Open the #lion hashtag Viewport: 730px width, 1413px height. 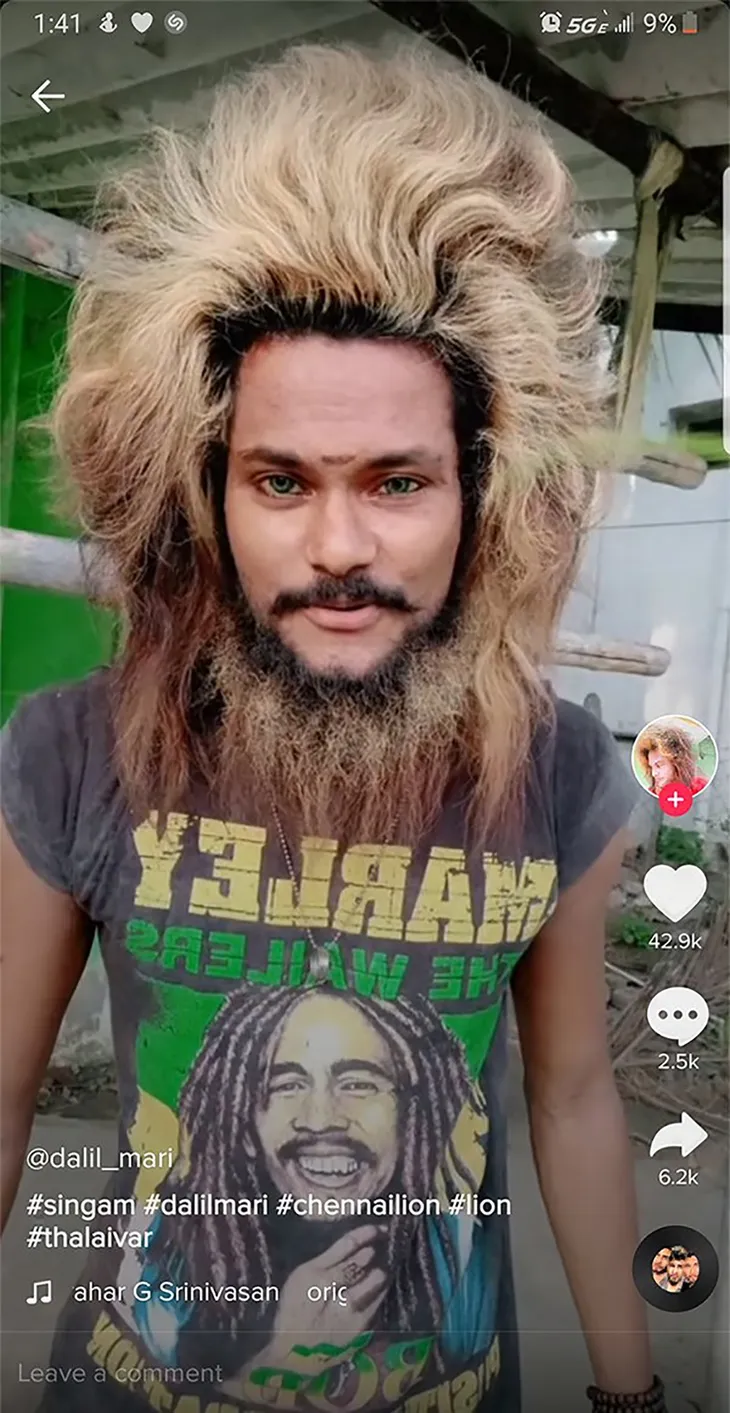tap(480, 1205)
